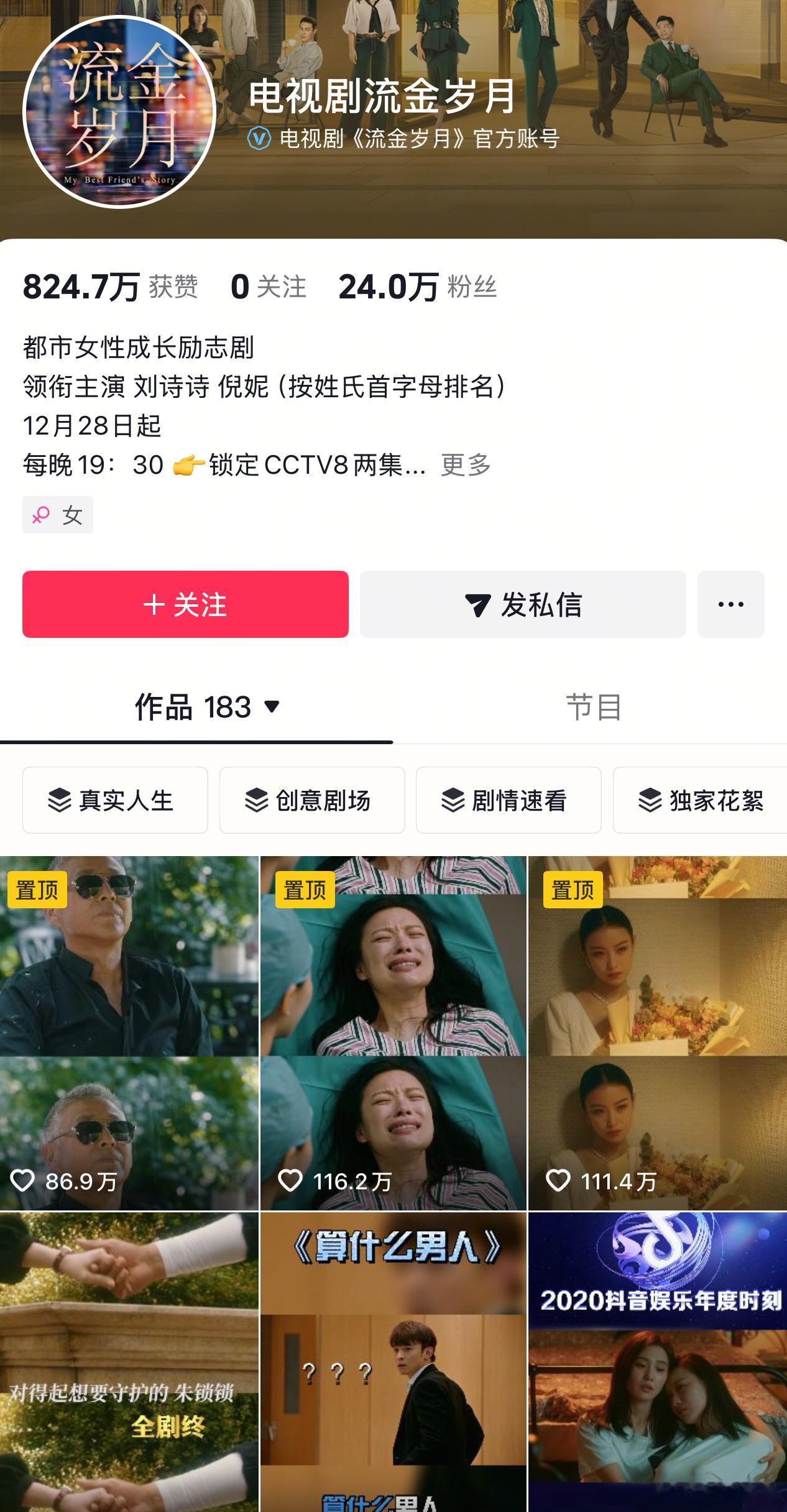Open the ... more options menu
Viewport: 787px width, 1512px height.
pos(731,604)
